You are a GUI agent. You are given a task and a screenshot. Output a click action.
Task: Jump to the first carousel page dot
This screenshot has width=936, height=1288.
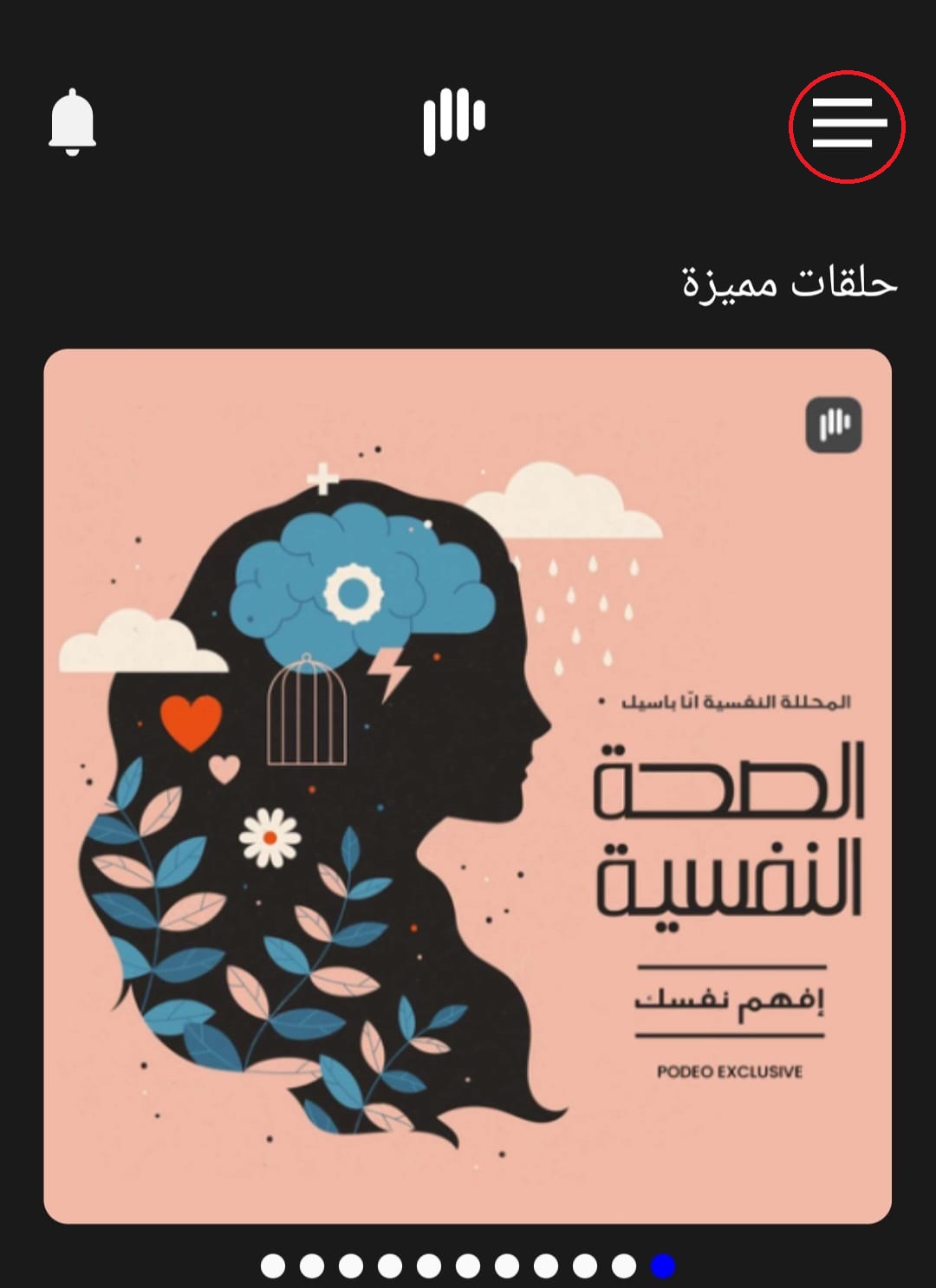click(273, 1265)
